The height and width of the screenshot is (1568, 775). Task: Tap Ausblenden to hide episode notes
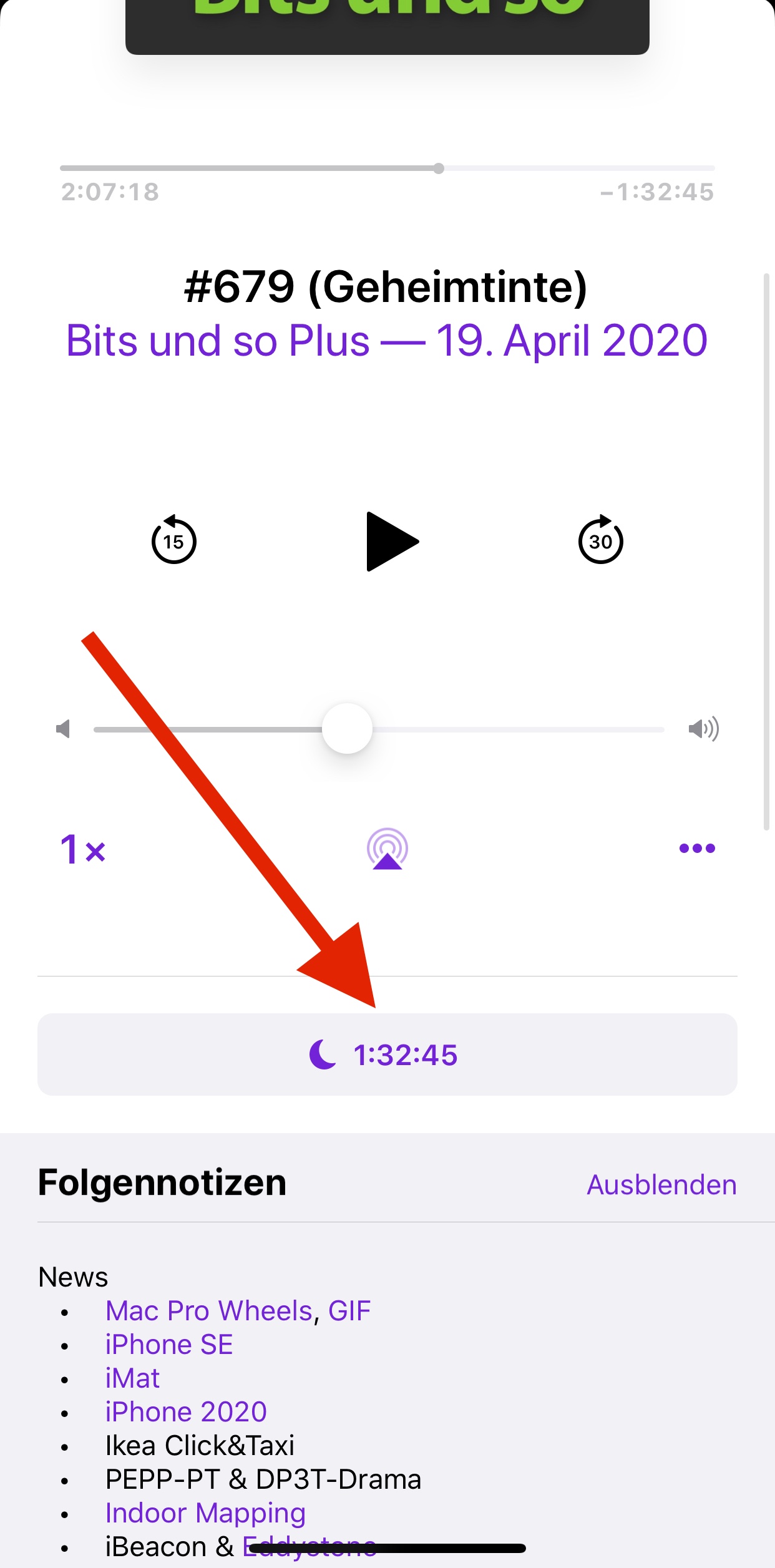[x=661, y=1184]
